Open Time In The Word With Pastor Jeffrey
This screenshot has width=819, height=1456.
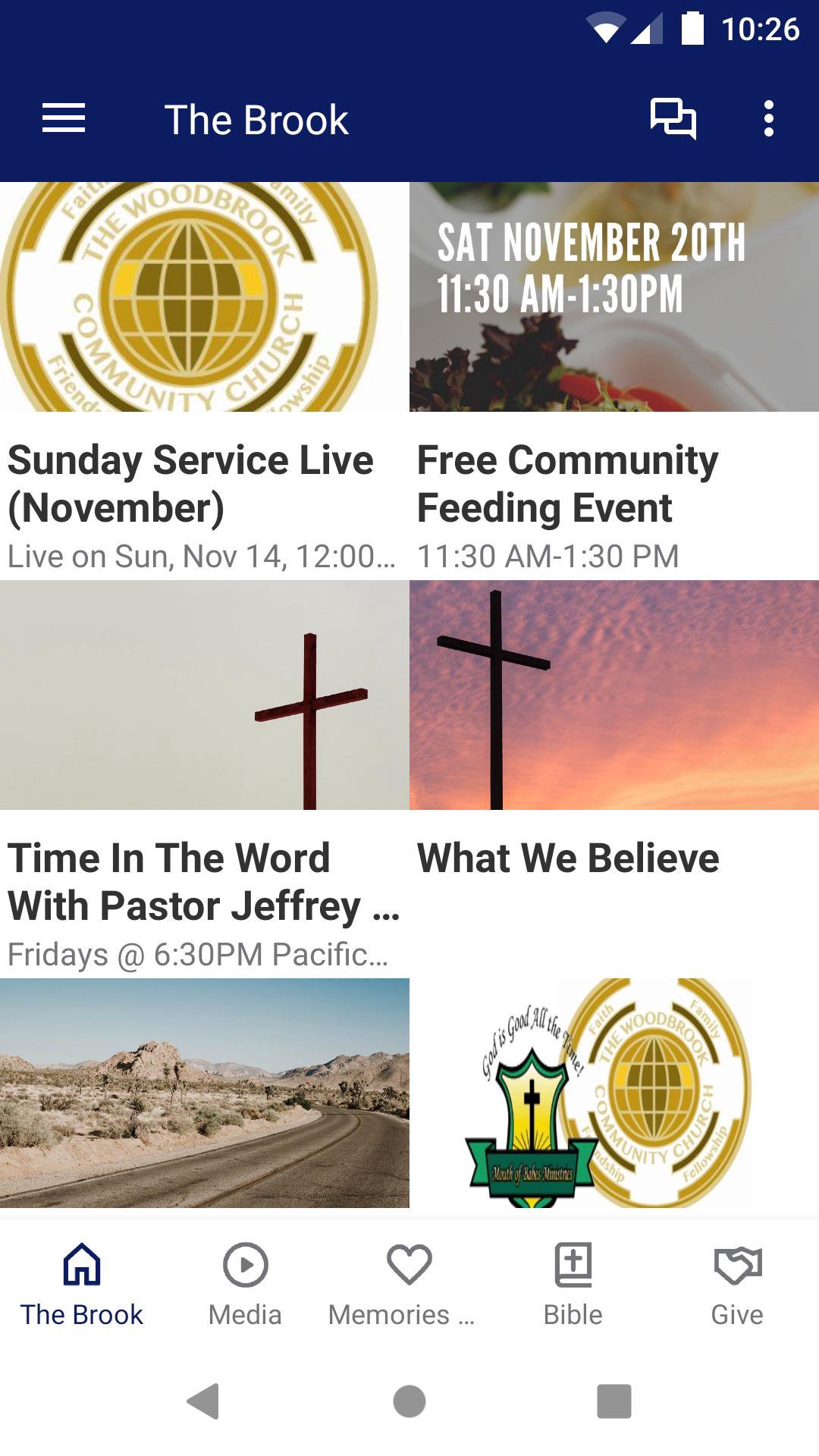click(203, 777)
